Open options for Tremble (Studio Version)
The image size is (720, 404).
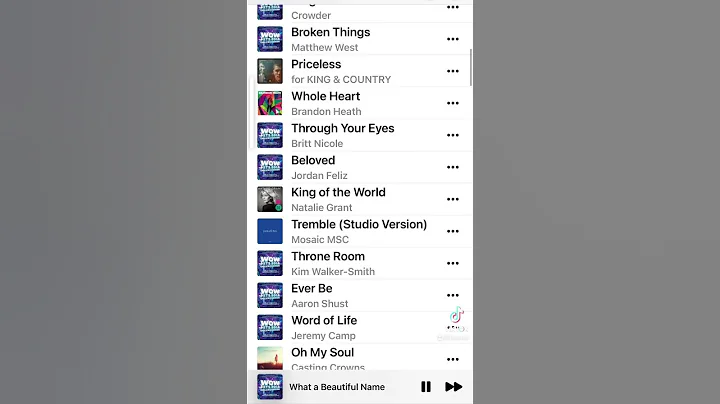[x=452, y=231]
